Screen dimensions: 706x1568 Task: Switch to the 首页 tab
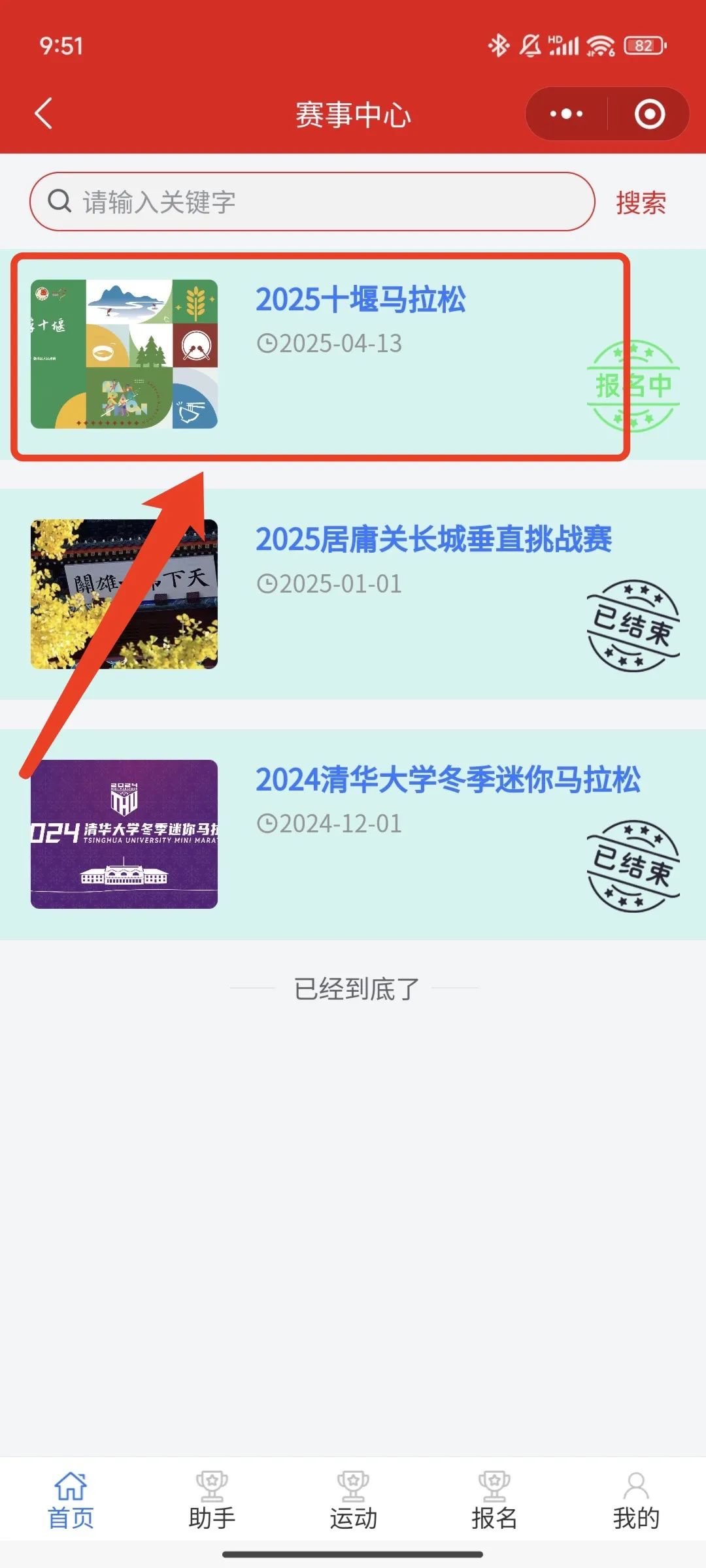pyautogui.click(x=71, y=1501)
